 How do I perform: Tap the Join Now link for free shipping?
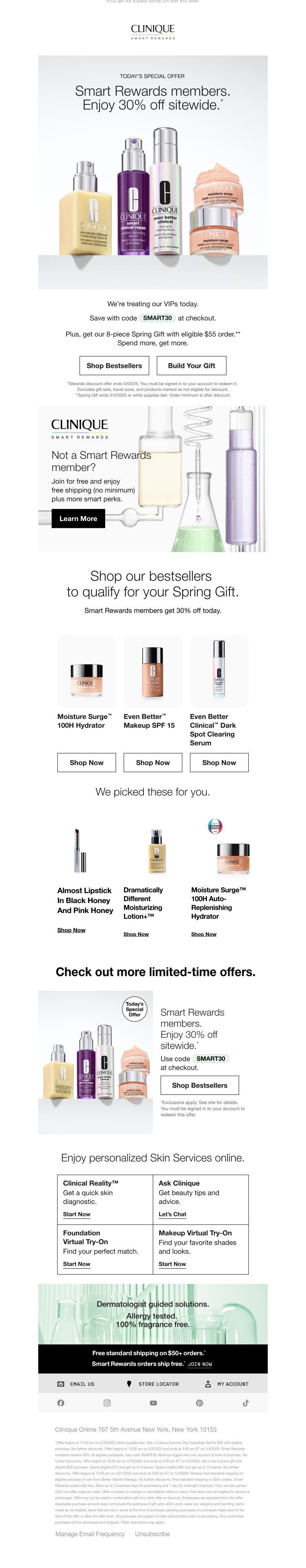click(x=200, y=1364)
